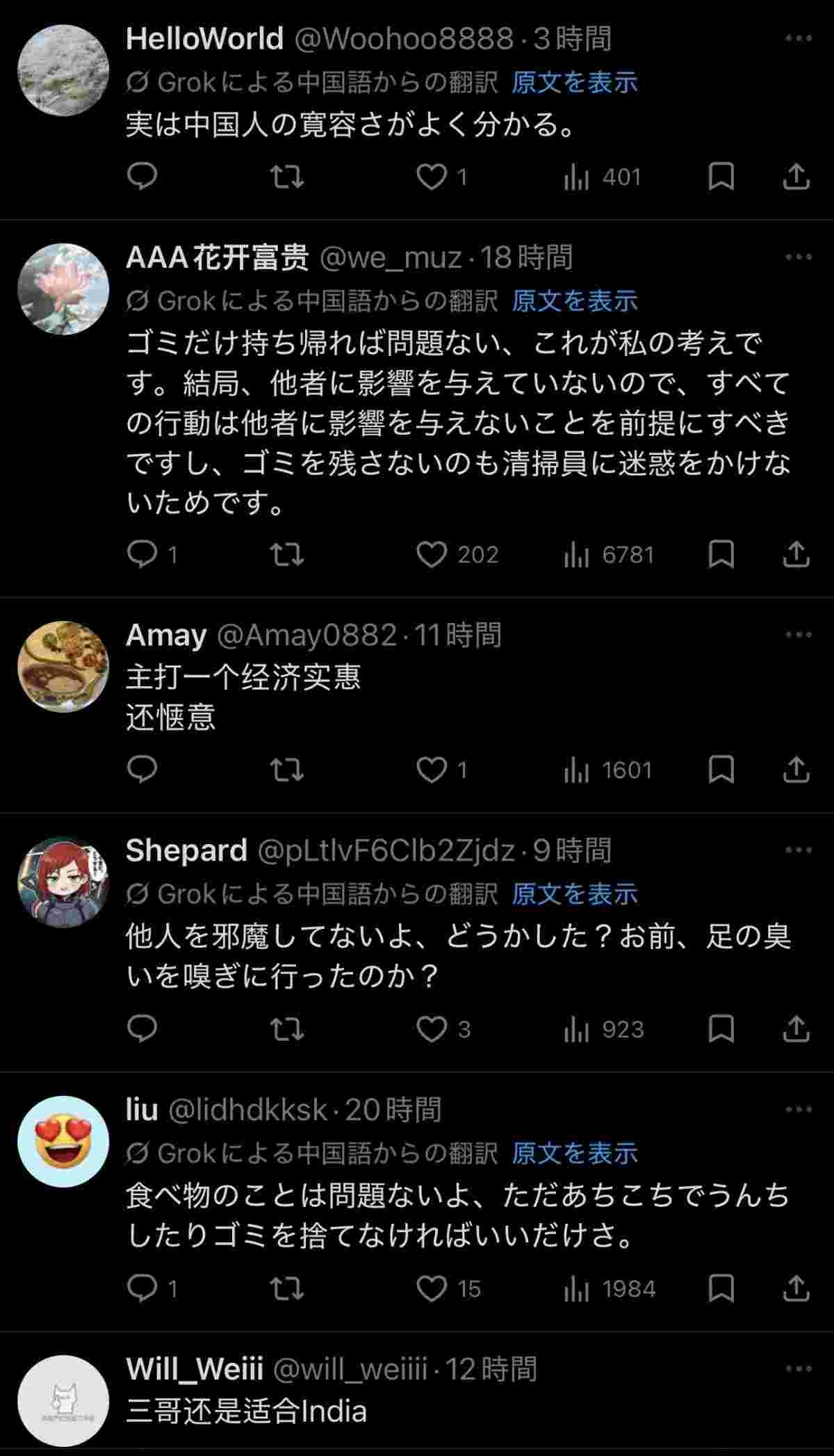
Task: Open overflow menu on HelloWorld's reply
Action: [798, 39]
